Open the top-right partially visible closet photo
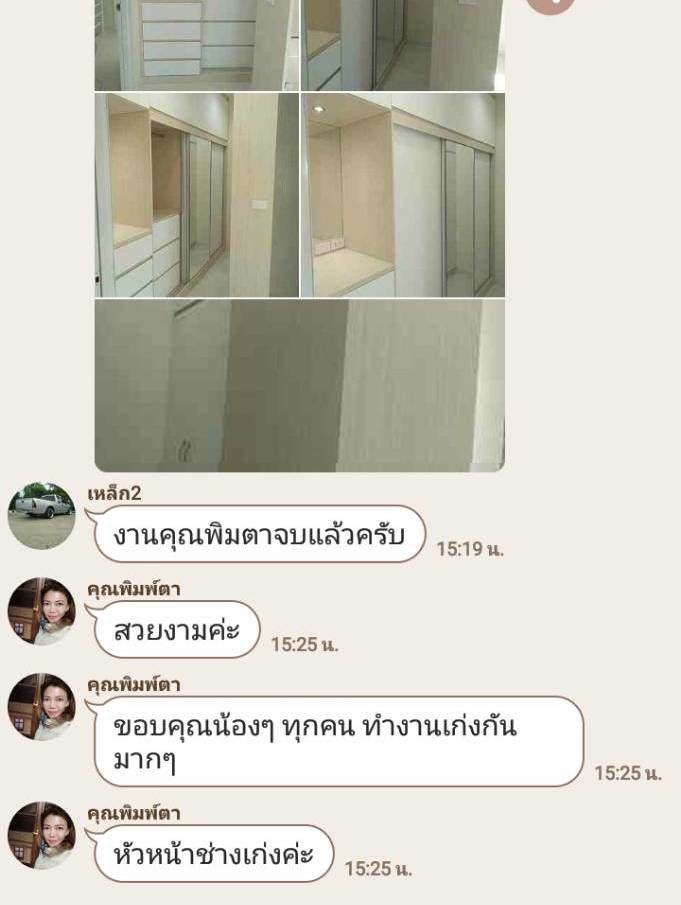Image resolution: width=681 pixels, height=905 pixels. pyautogui.click(x=402, y=45)
